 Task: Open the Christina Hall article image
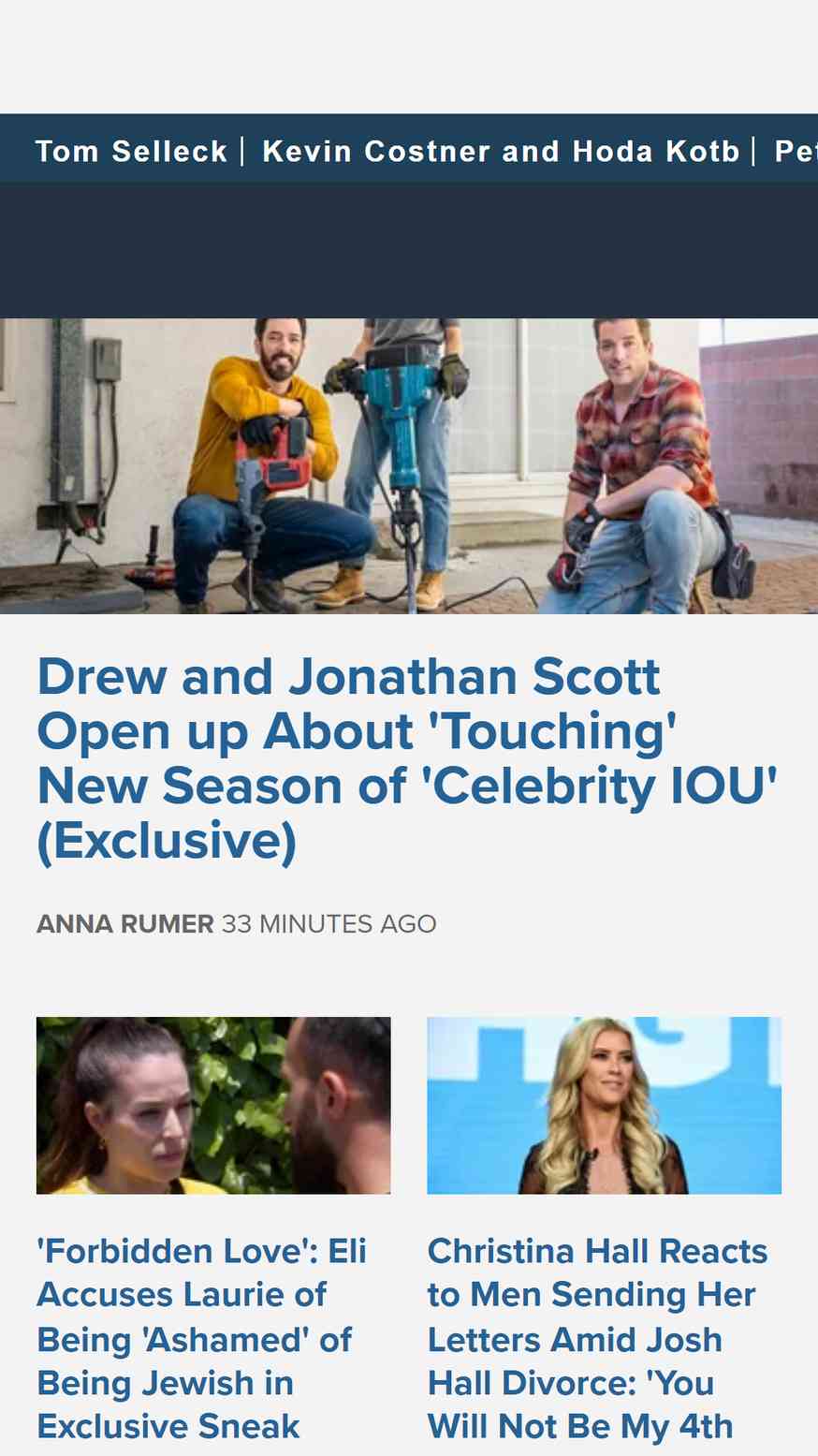[x=605, y=1106]
